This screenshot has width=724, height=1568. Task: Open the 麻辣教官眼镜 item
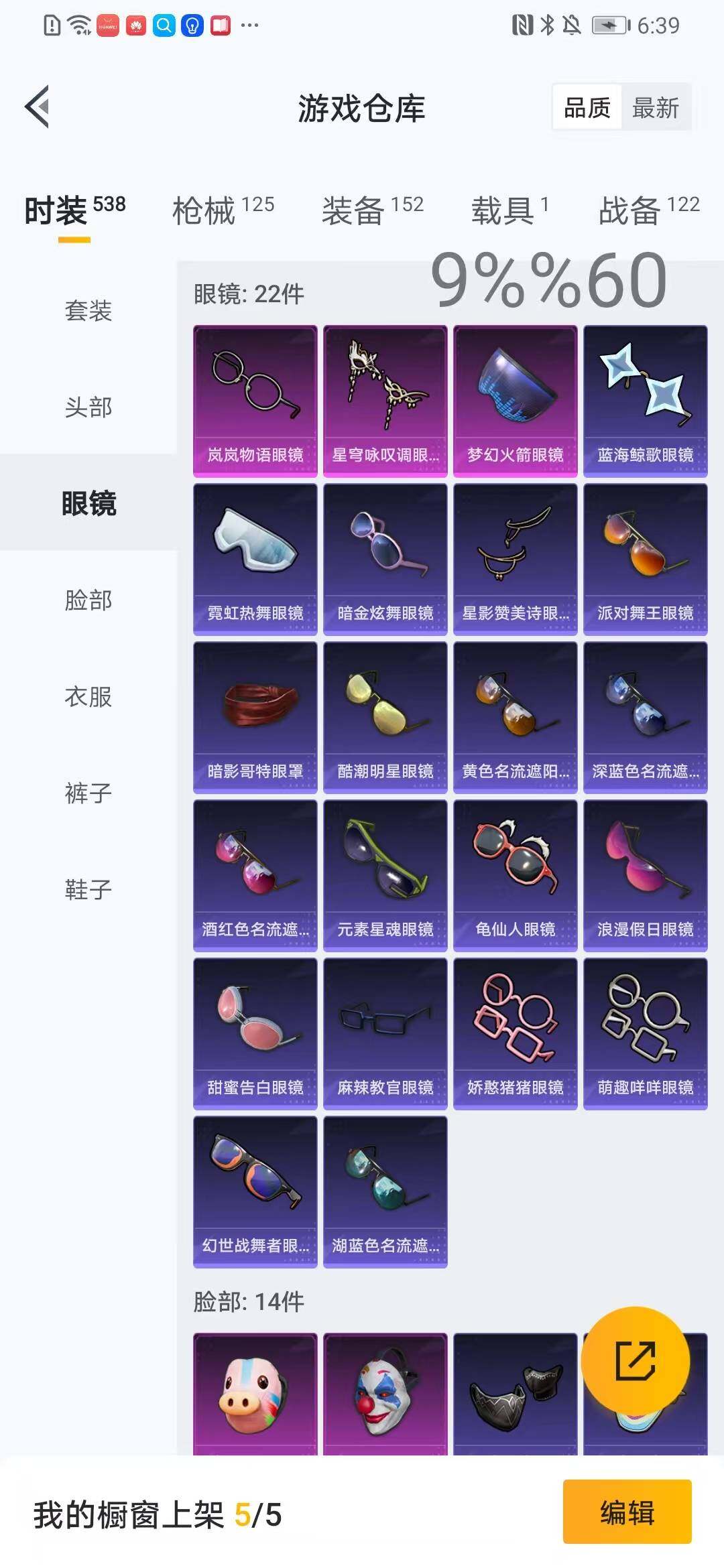385,1033
